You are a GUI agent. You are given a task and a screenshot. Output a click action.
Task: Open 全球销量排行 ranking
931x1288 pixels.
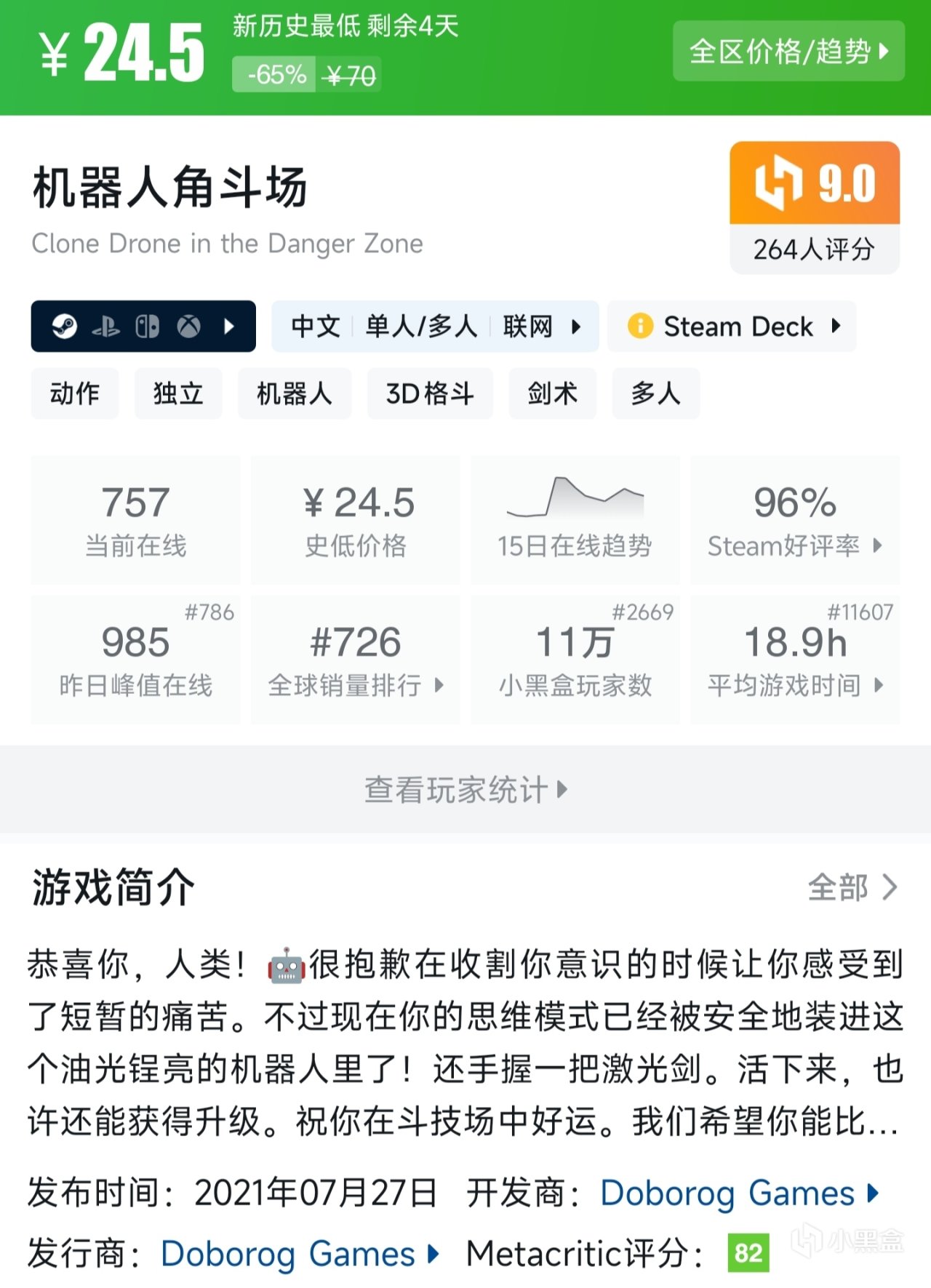(356, 660)
